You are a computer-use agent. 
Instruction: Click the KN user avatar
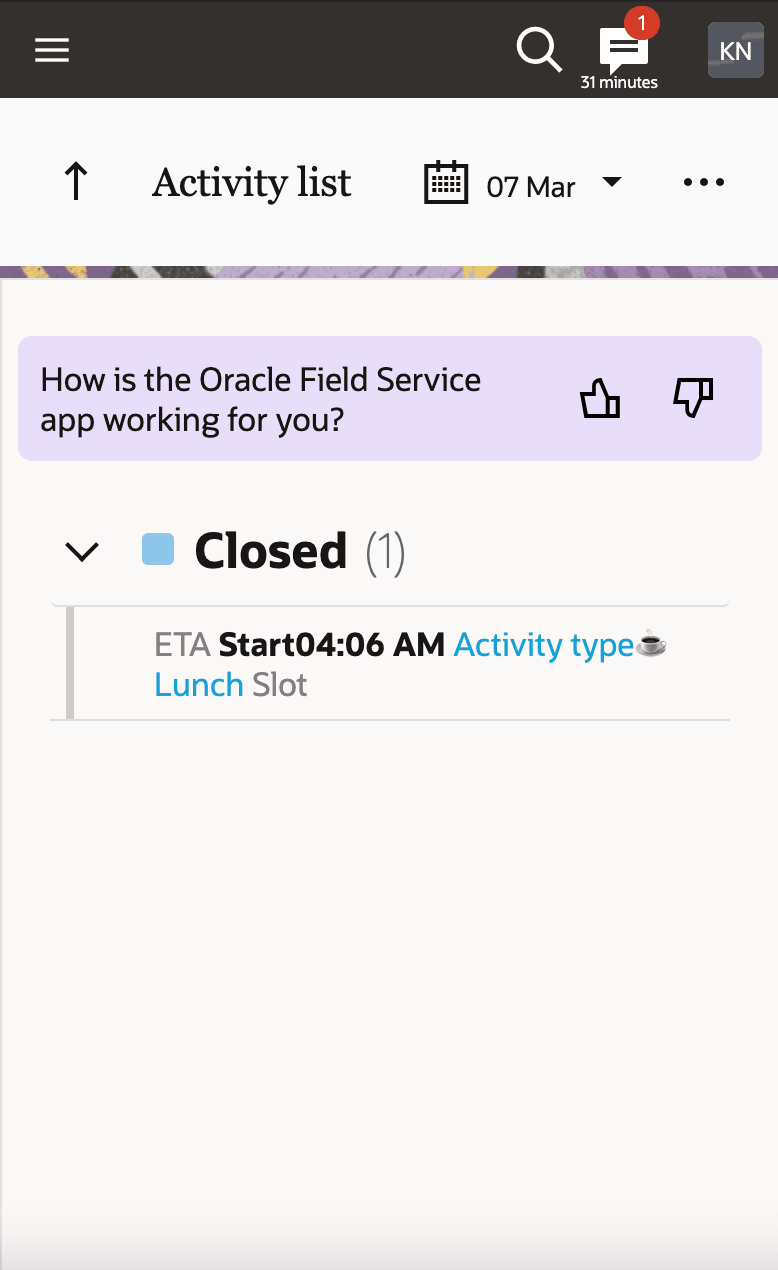click(735, 50)
